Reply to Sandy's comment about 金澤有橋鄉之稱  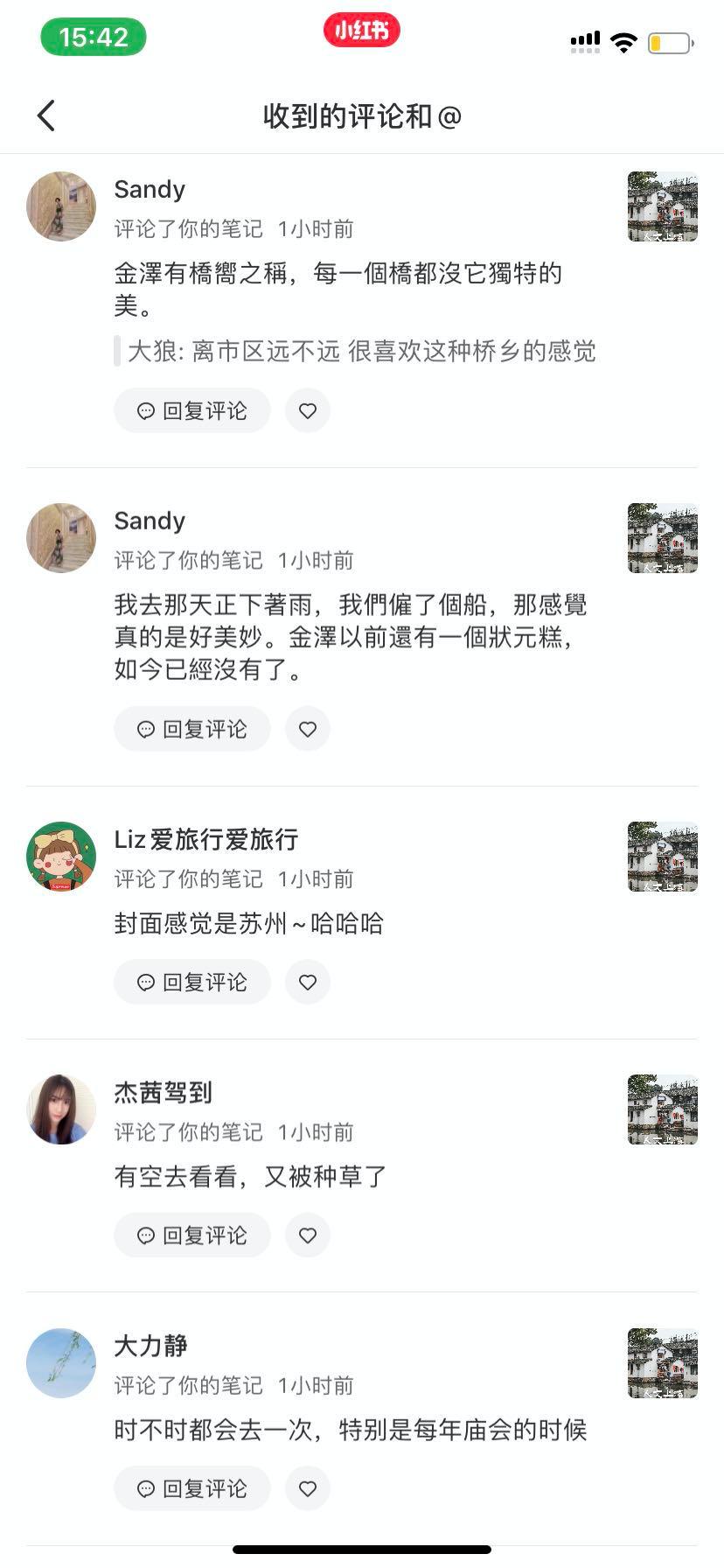click(x=192, y=410)
